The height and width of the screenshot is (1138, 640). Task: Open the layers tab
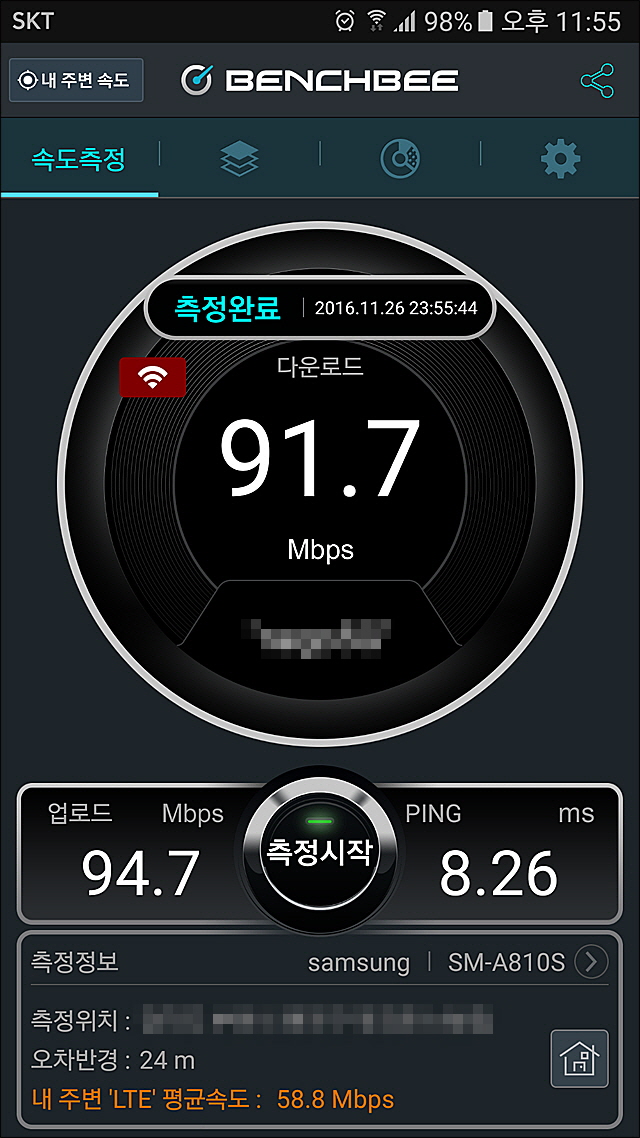tap(239, 157)
